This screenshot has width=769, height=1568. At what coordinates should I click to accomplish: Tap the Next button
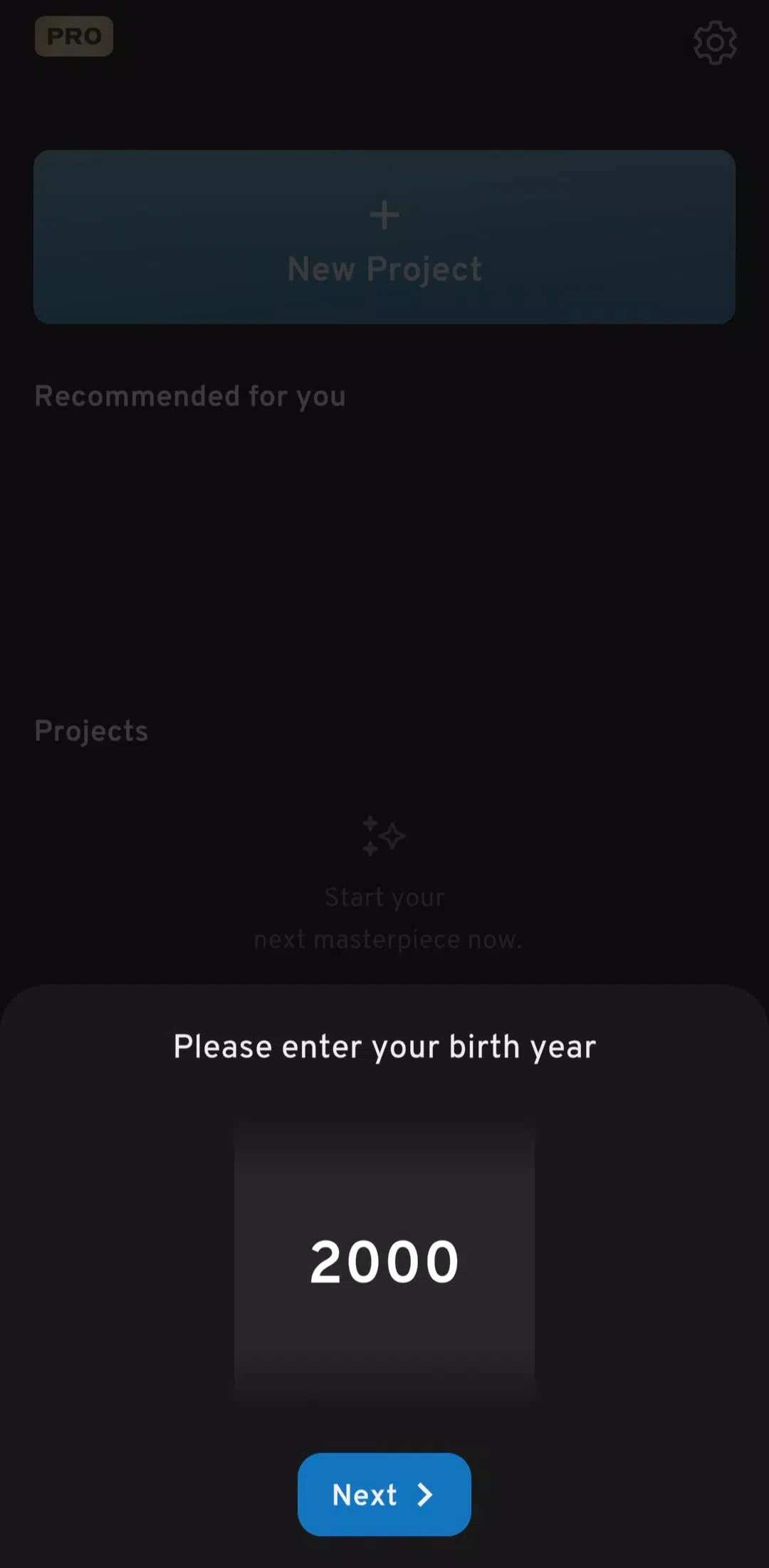tap(384, 1494)
